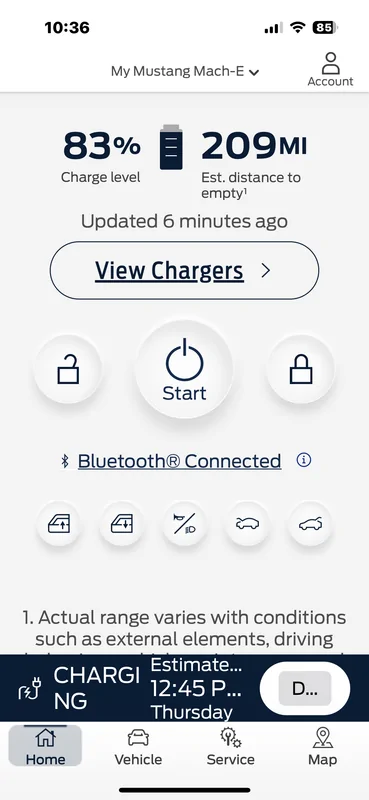Unlock the vehicle with the open padlock
Image resolution: width=369 pixels, height=800 pixels.
(68, 369)
